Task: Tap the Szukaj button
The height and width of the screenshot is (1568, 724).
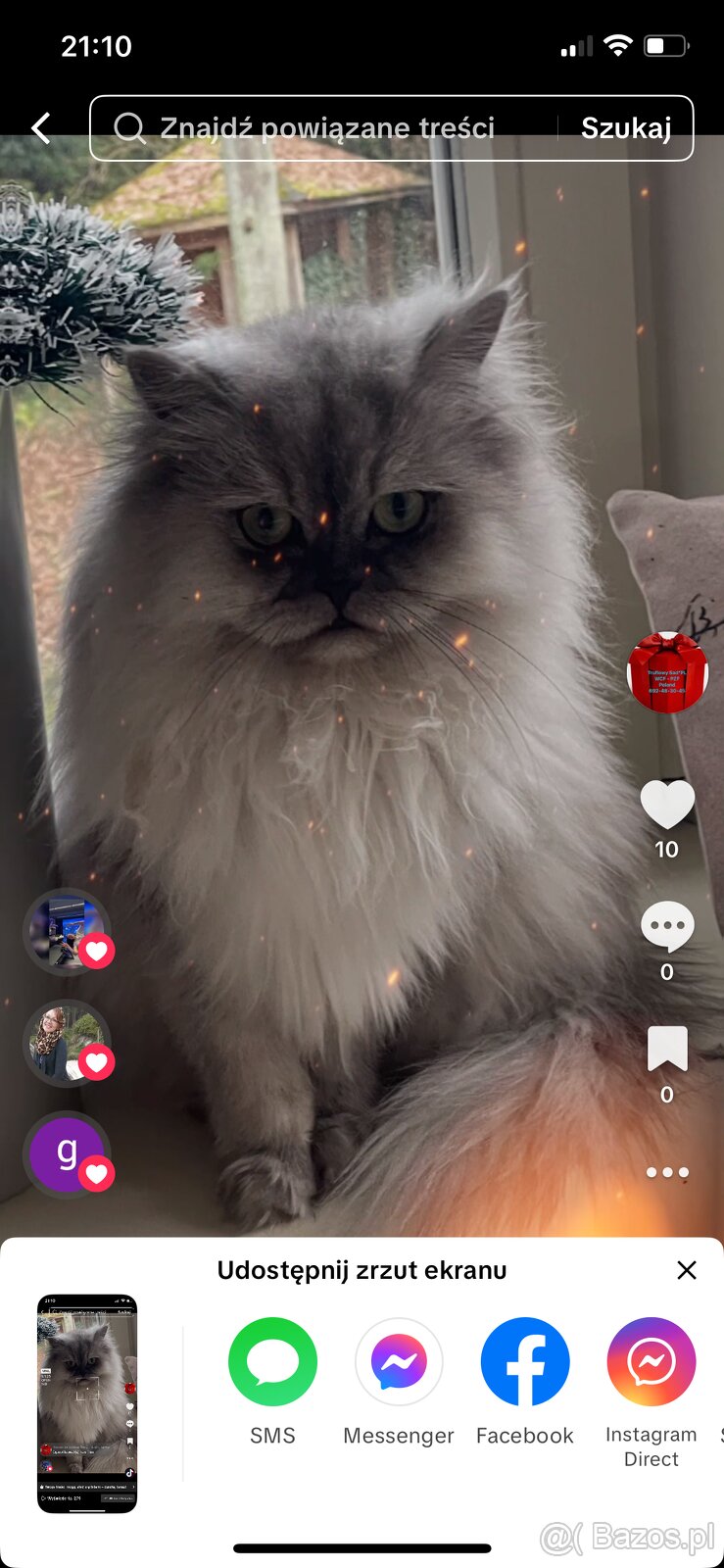Action: (626, 128)
